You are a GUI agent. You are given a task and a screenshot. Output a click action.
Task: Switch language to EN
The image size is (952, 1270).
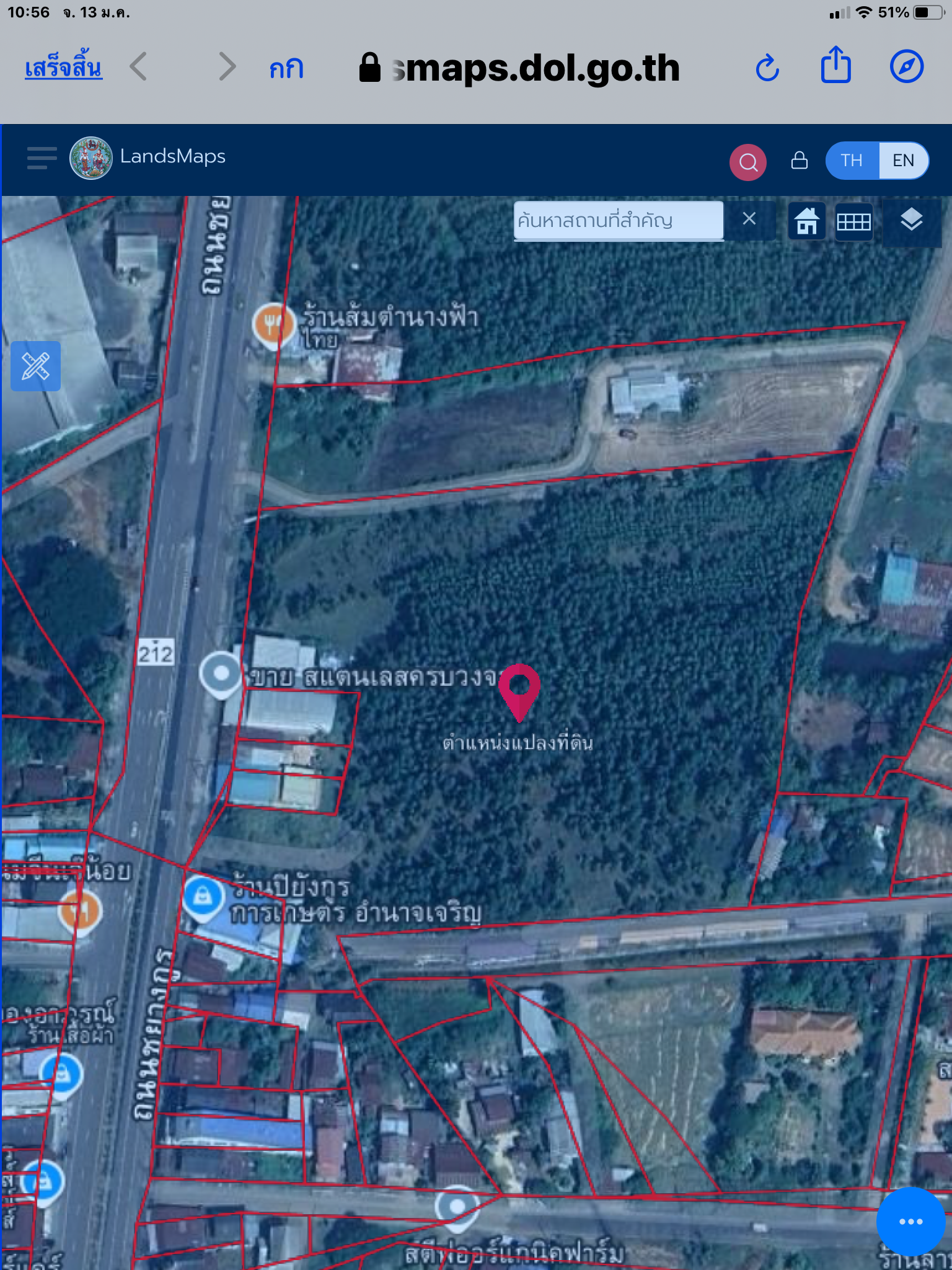(903, 161)
